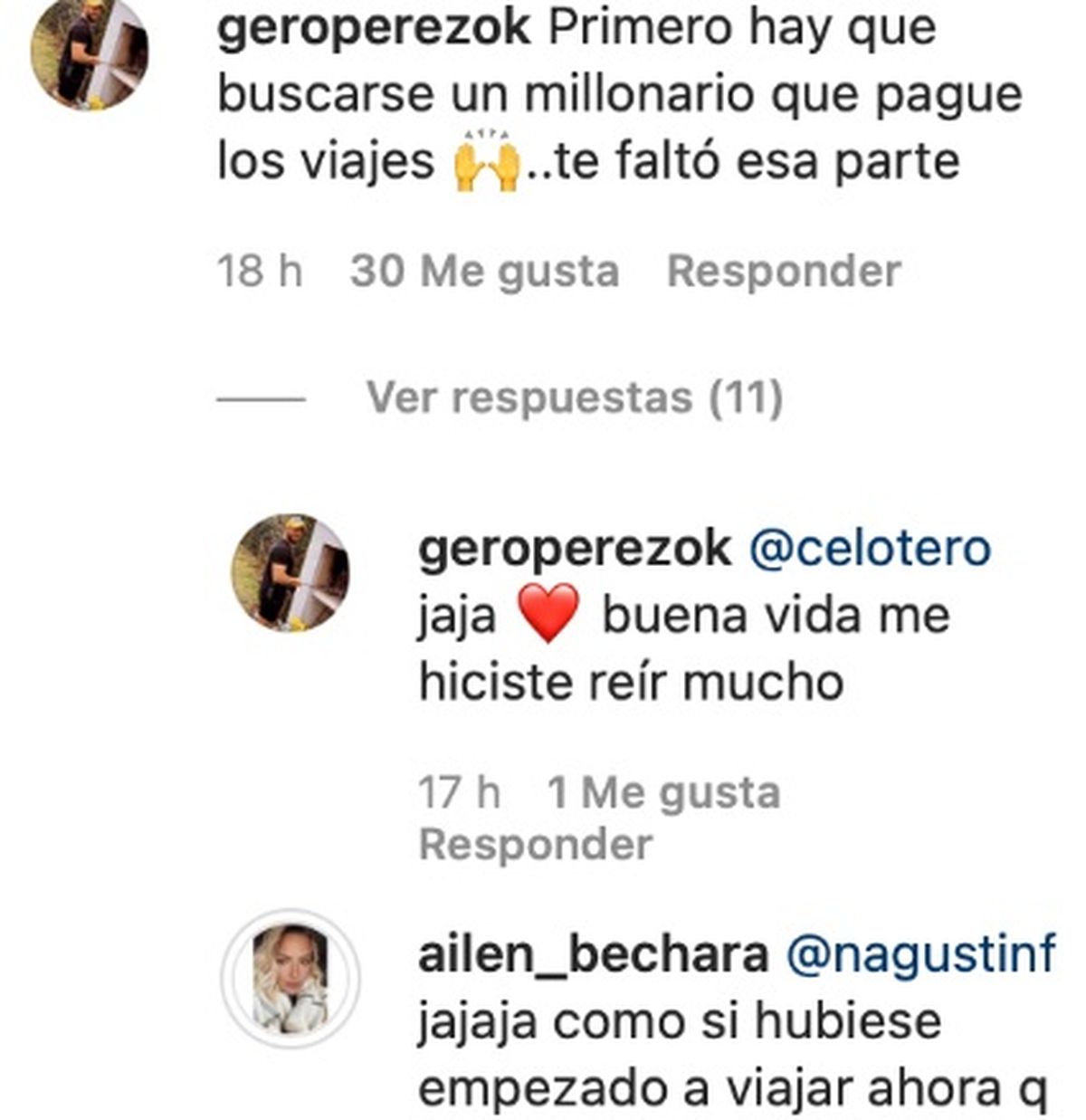Reply to geroperezok's 'jaja buena vida' comment

tap(535, 845)
